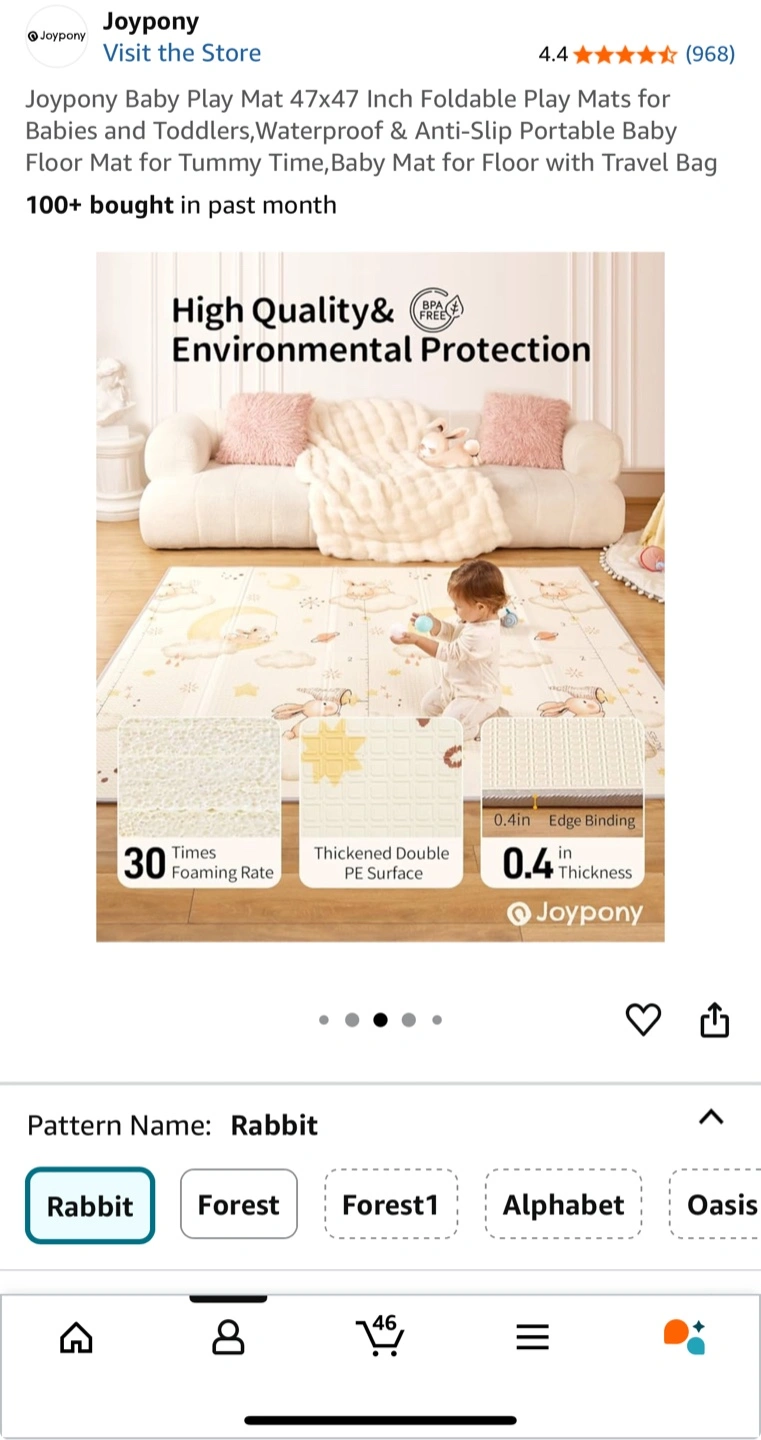Open the Visit the Store link
This screenshot has height=1440, width=761.
click(182, 53)
